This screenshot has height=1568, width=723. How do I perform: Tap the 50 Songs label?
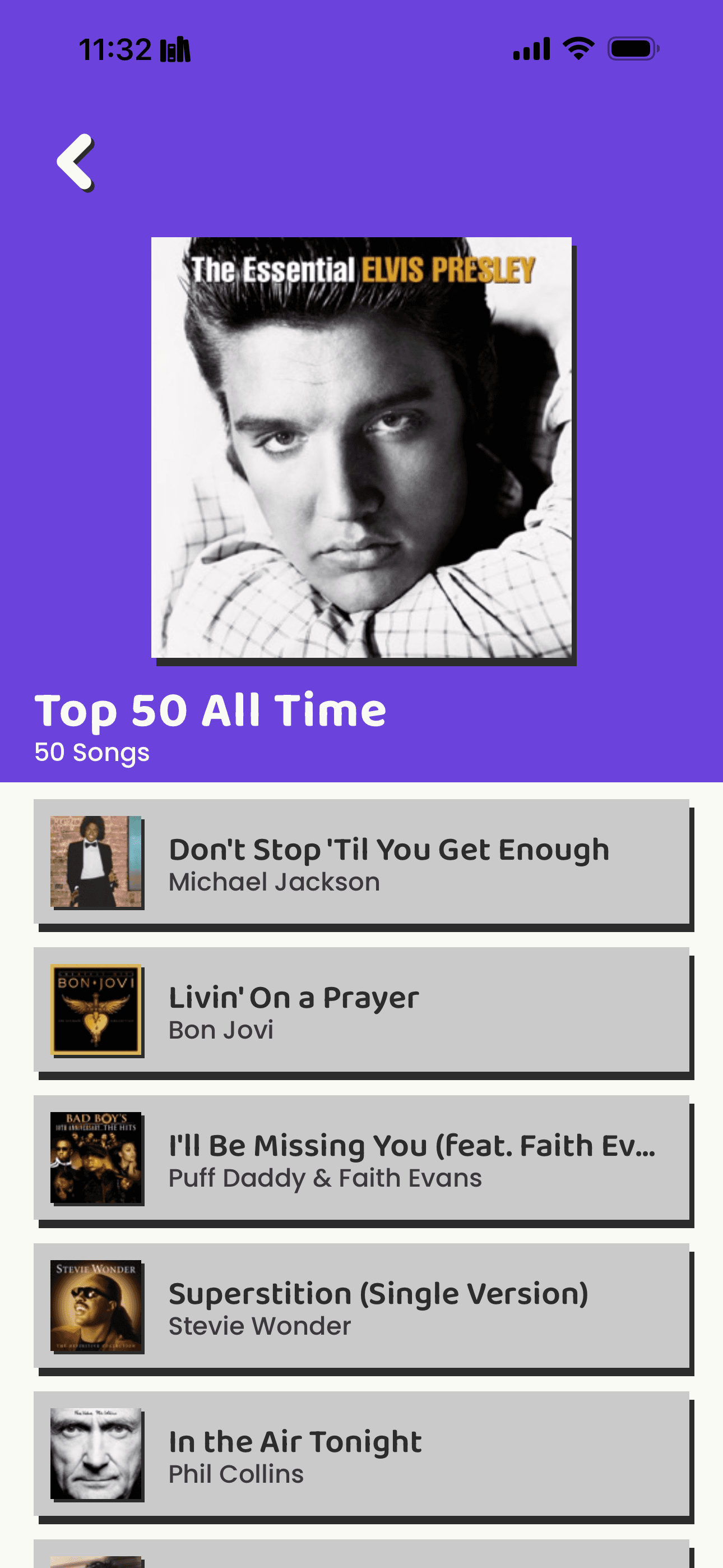91,751
